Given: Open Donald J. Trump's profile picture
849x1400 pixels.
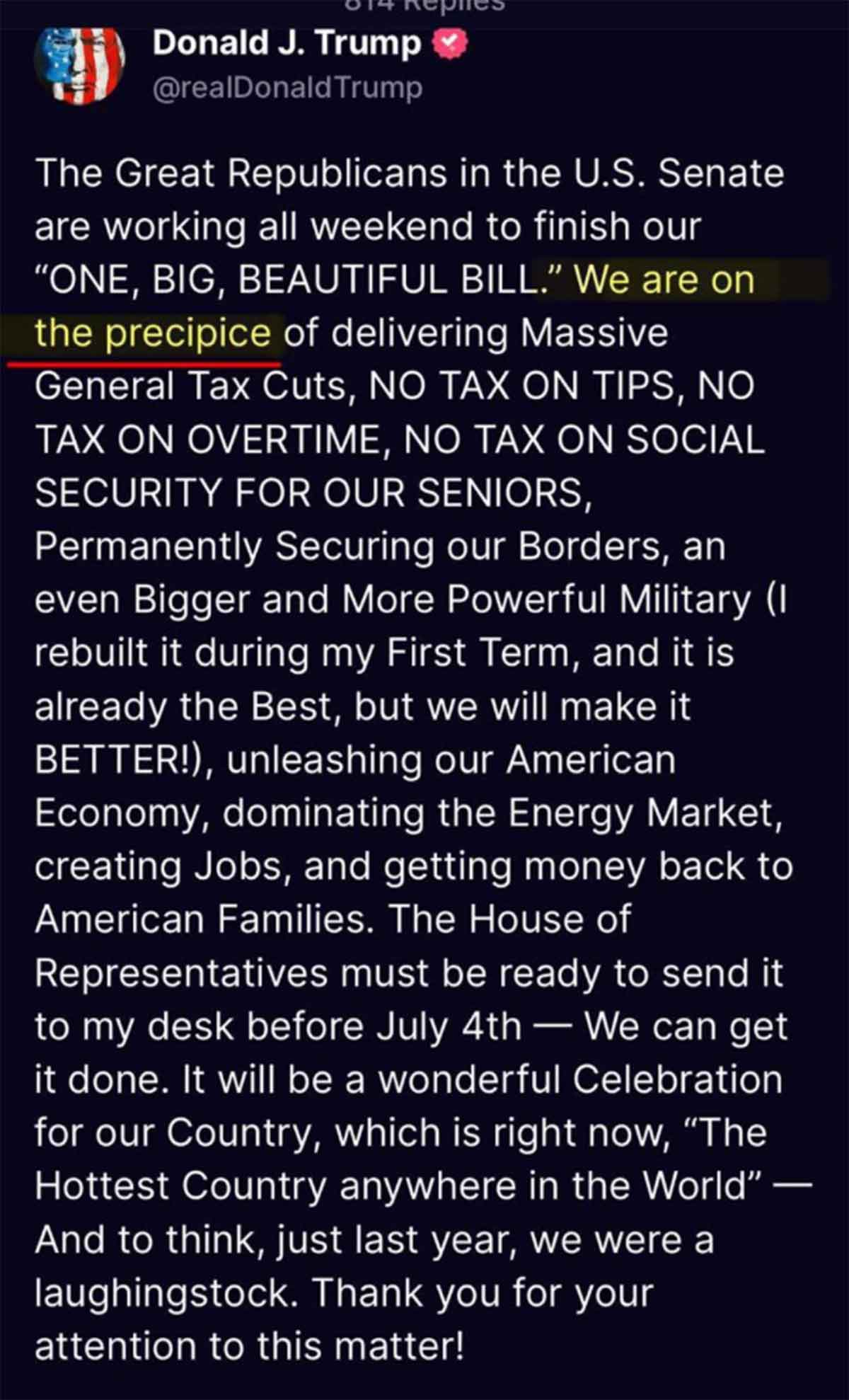Looking at the screenshot, I should [x=79, y=66].
